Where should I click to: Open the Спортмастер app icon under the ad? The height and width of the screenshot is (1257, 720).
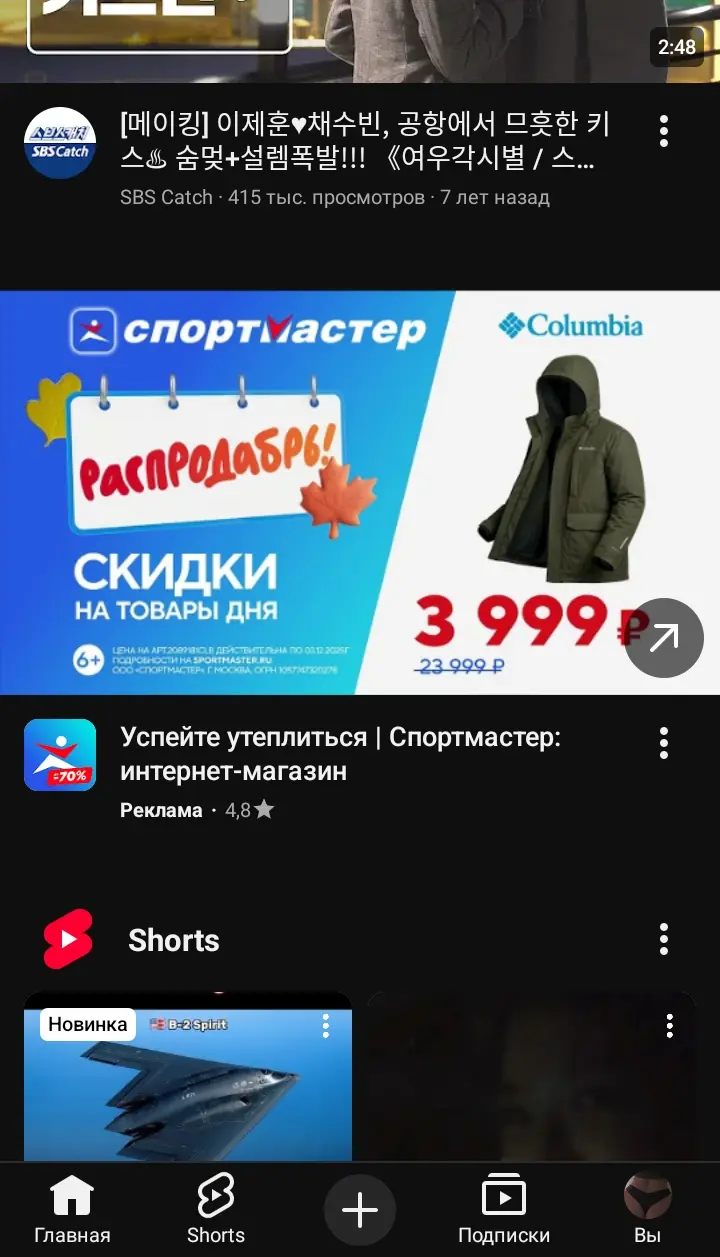[x=60, y=755]
